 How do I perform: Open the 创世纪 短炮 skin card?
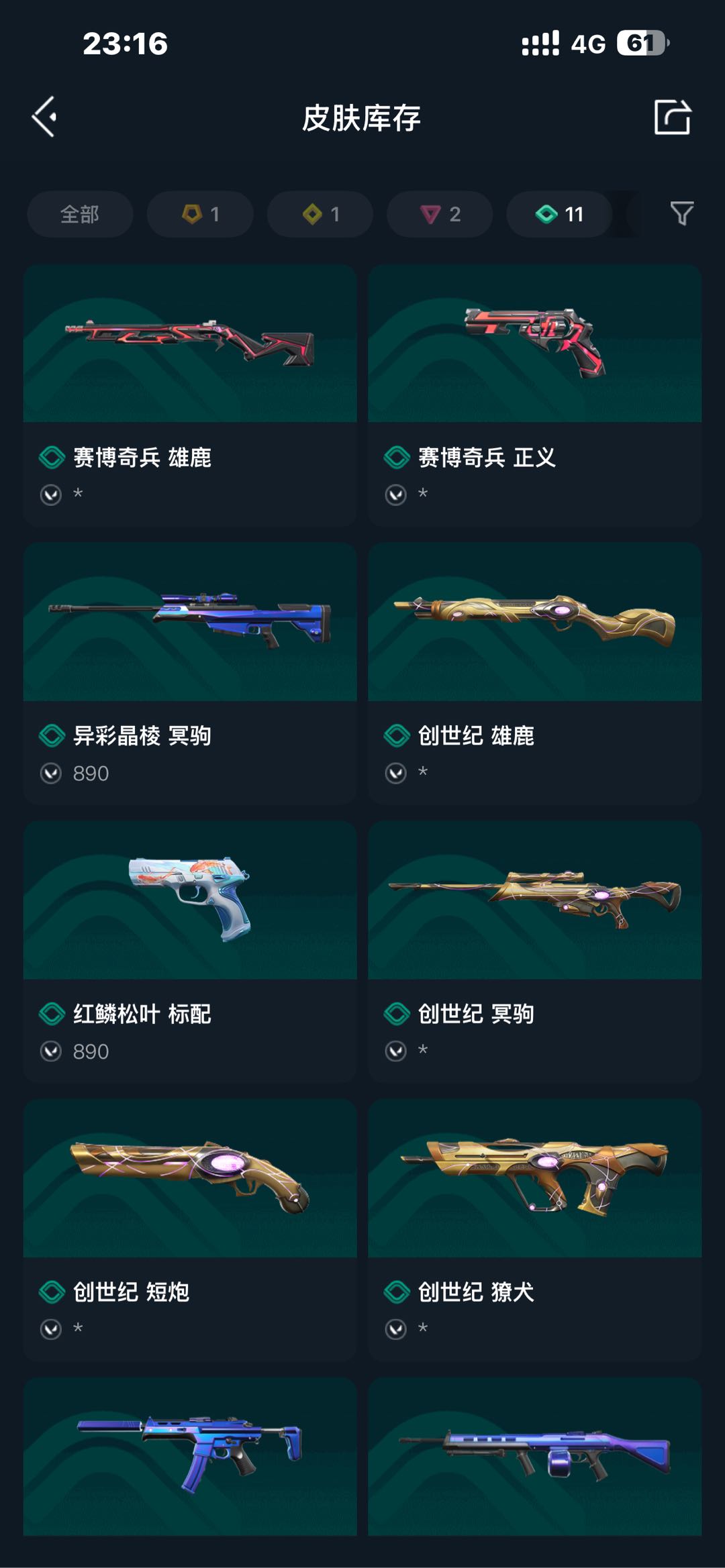(190, 1229)
